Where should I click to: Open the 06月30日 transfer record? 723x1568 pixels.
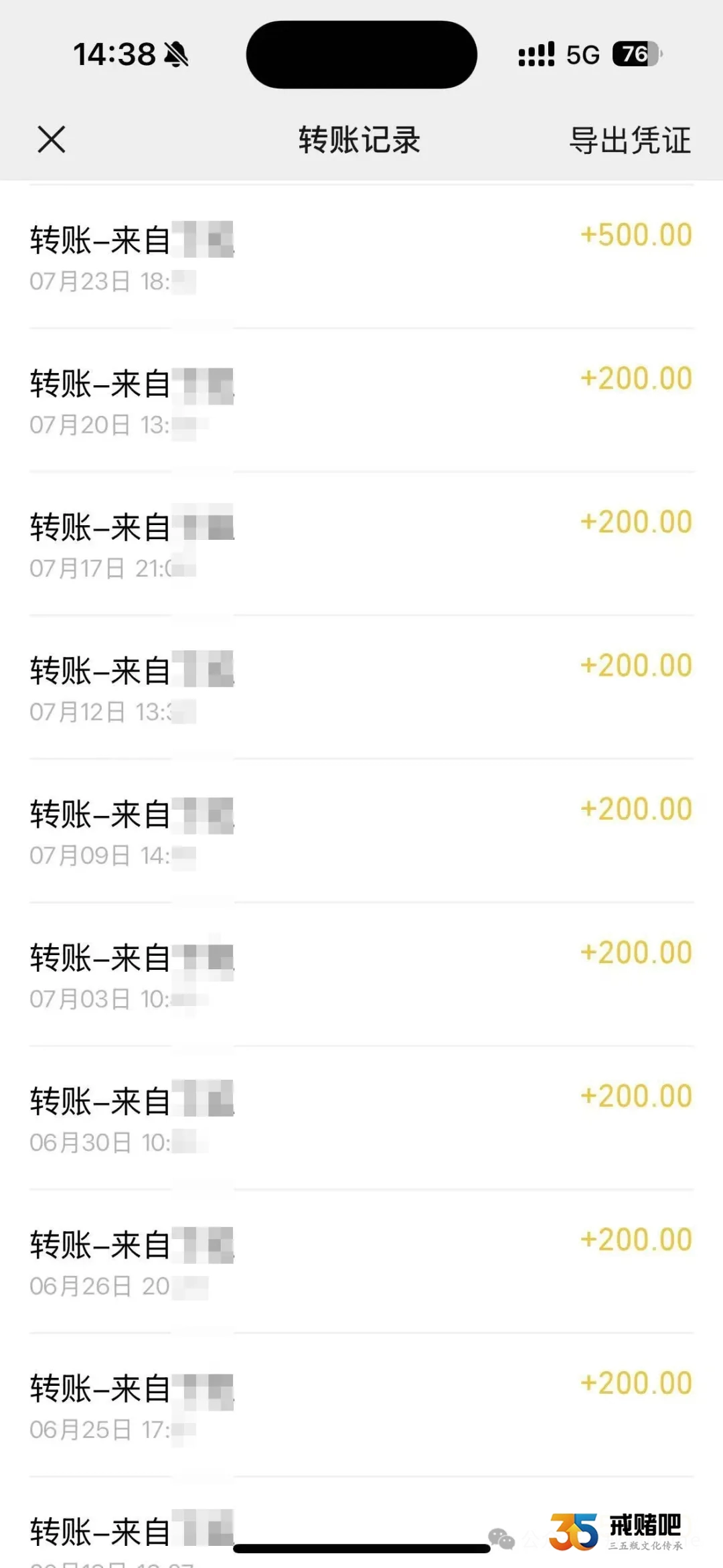(x=361, y=1119)
